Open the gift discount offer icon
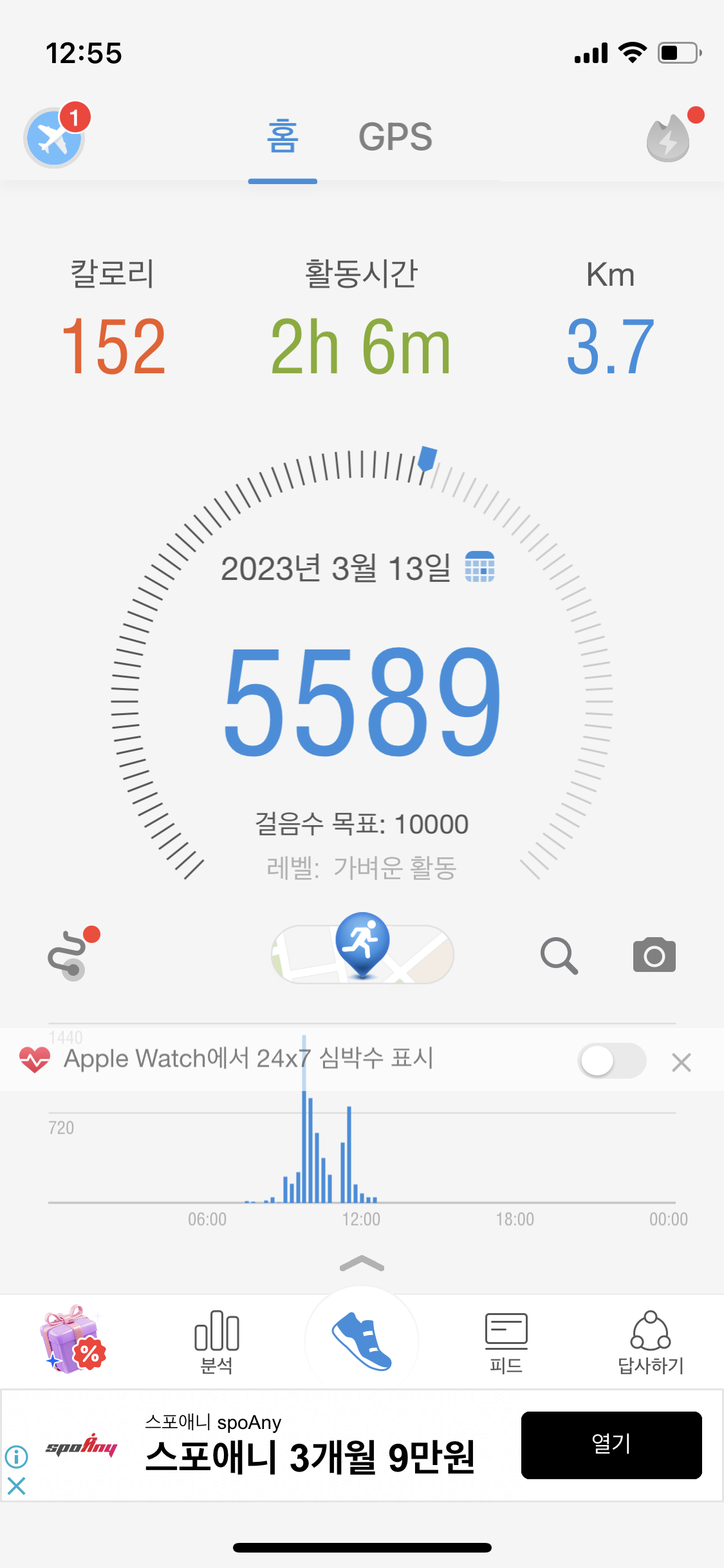Screen dimensions: 724x1568 [73, 1339]
